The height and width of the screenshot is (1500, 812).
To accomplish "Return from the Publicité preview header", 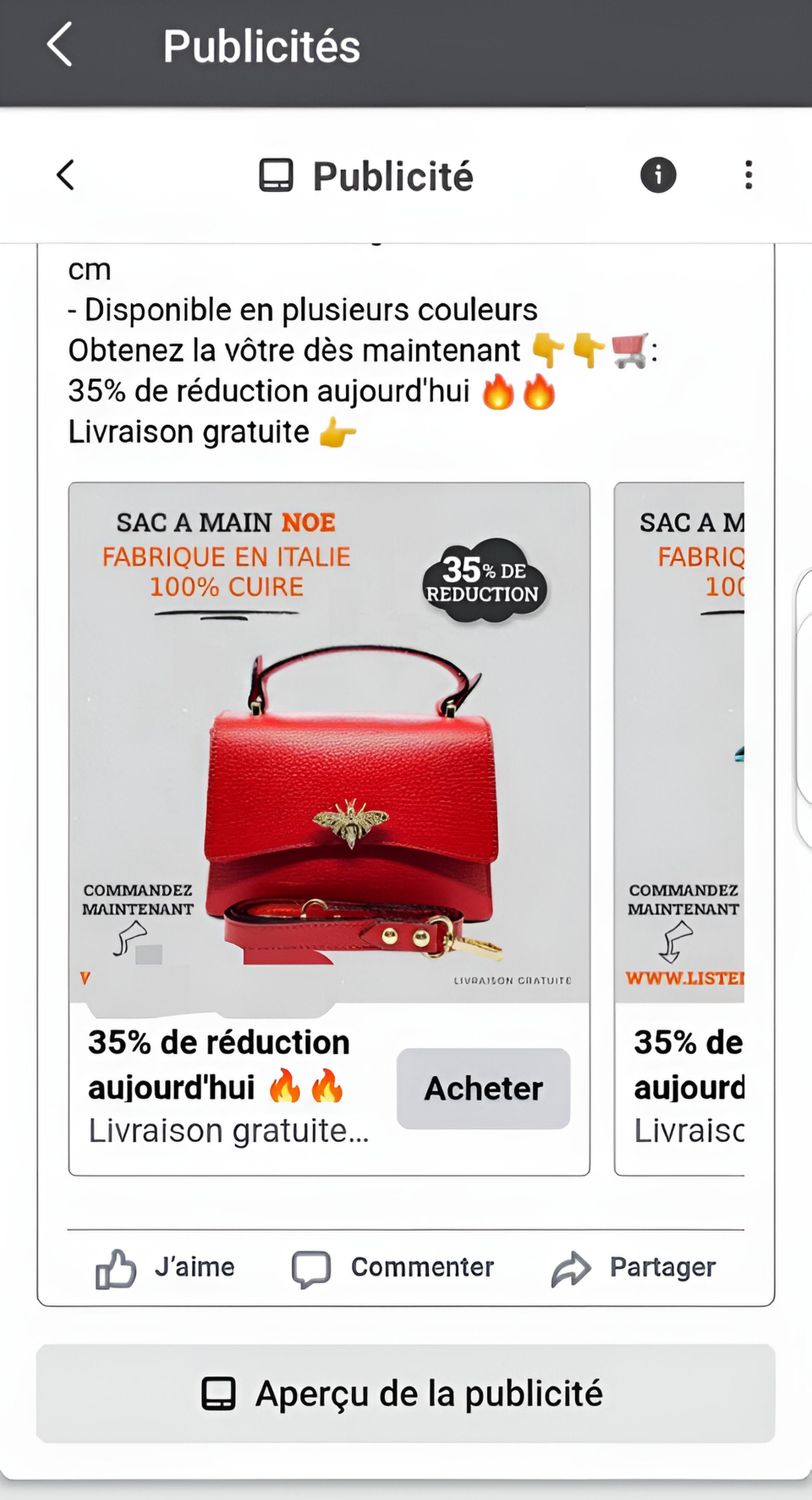I will [x=66, y=175].
